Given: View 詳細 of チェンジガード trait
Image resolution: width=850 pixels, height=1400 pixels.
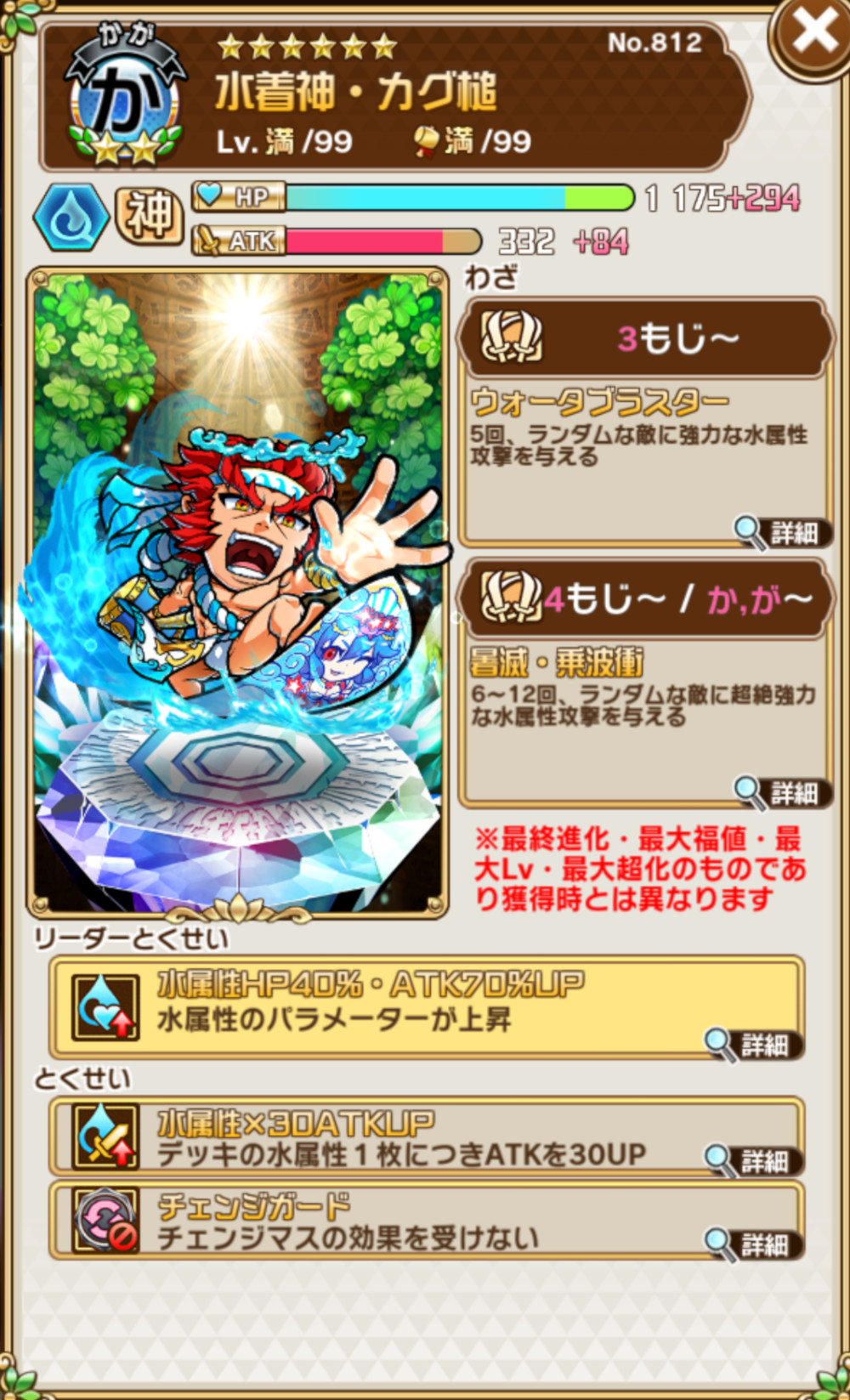Looking at the screenshot, I should pyautogui.click(x=755, y=1245).
